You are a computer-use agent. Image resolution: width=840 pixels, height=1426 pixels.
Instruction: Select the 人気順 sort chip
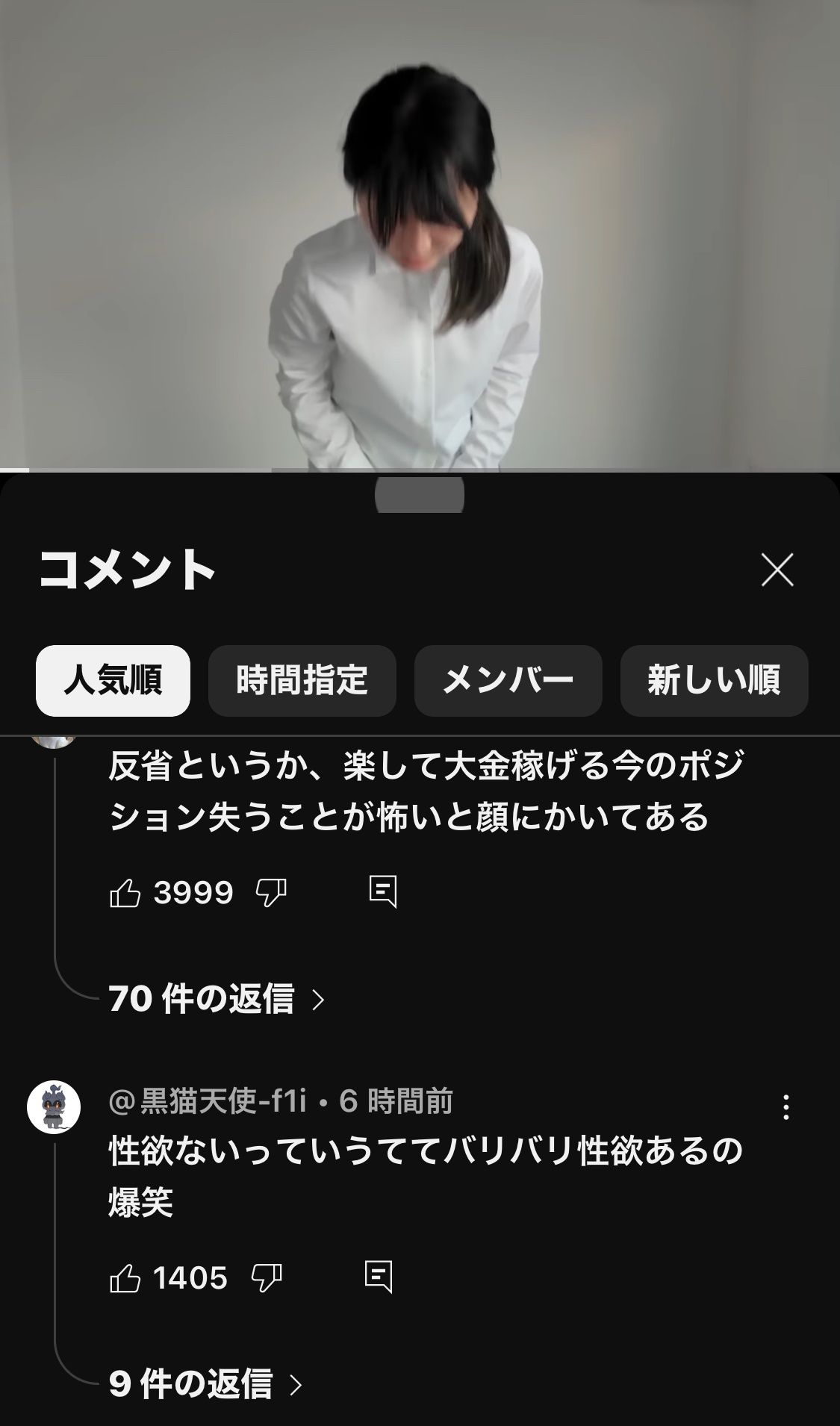point(113,680)
